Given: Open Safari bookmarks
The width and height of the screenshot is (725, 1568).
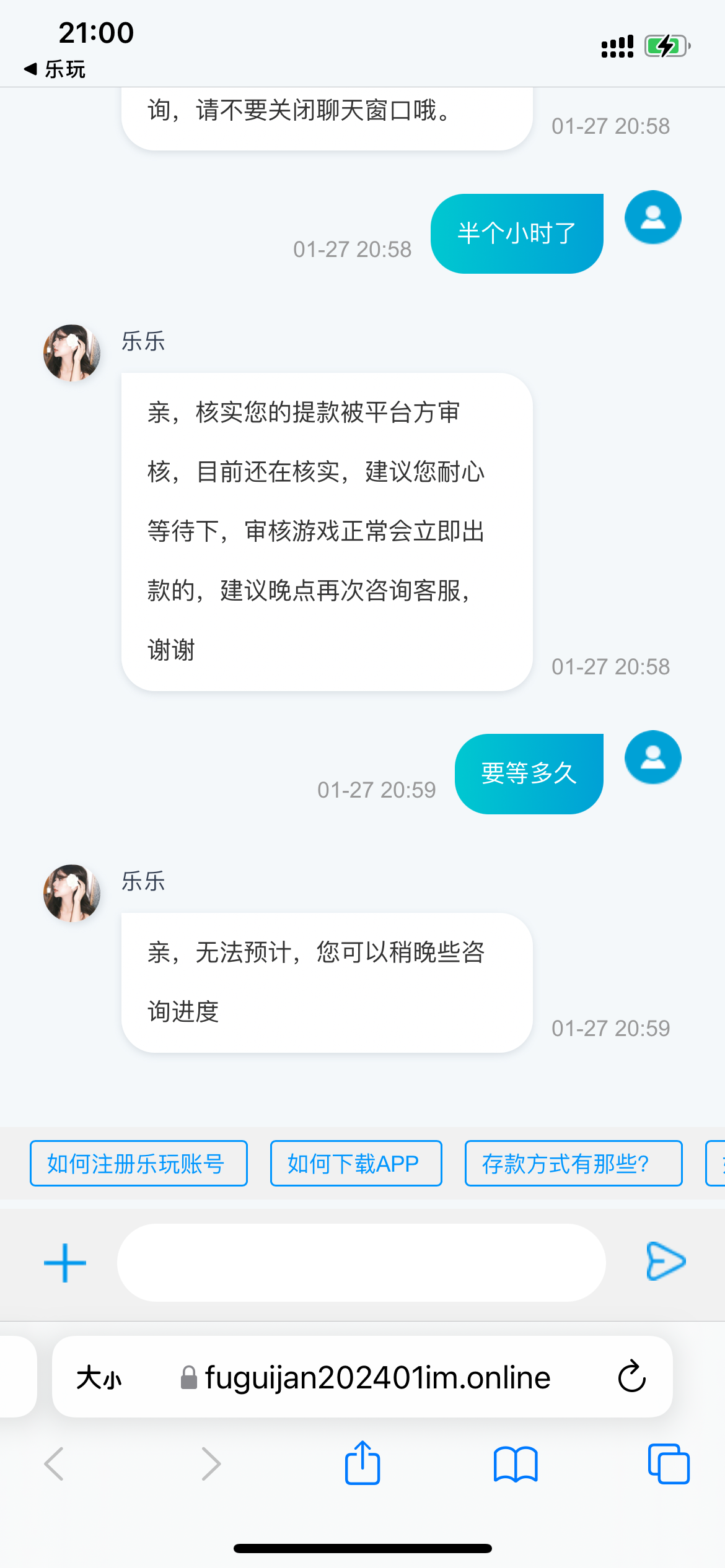Looking at the screenshot, I should (516, 1465).
